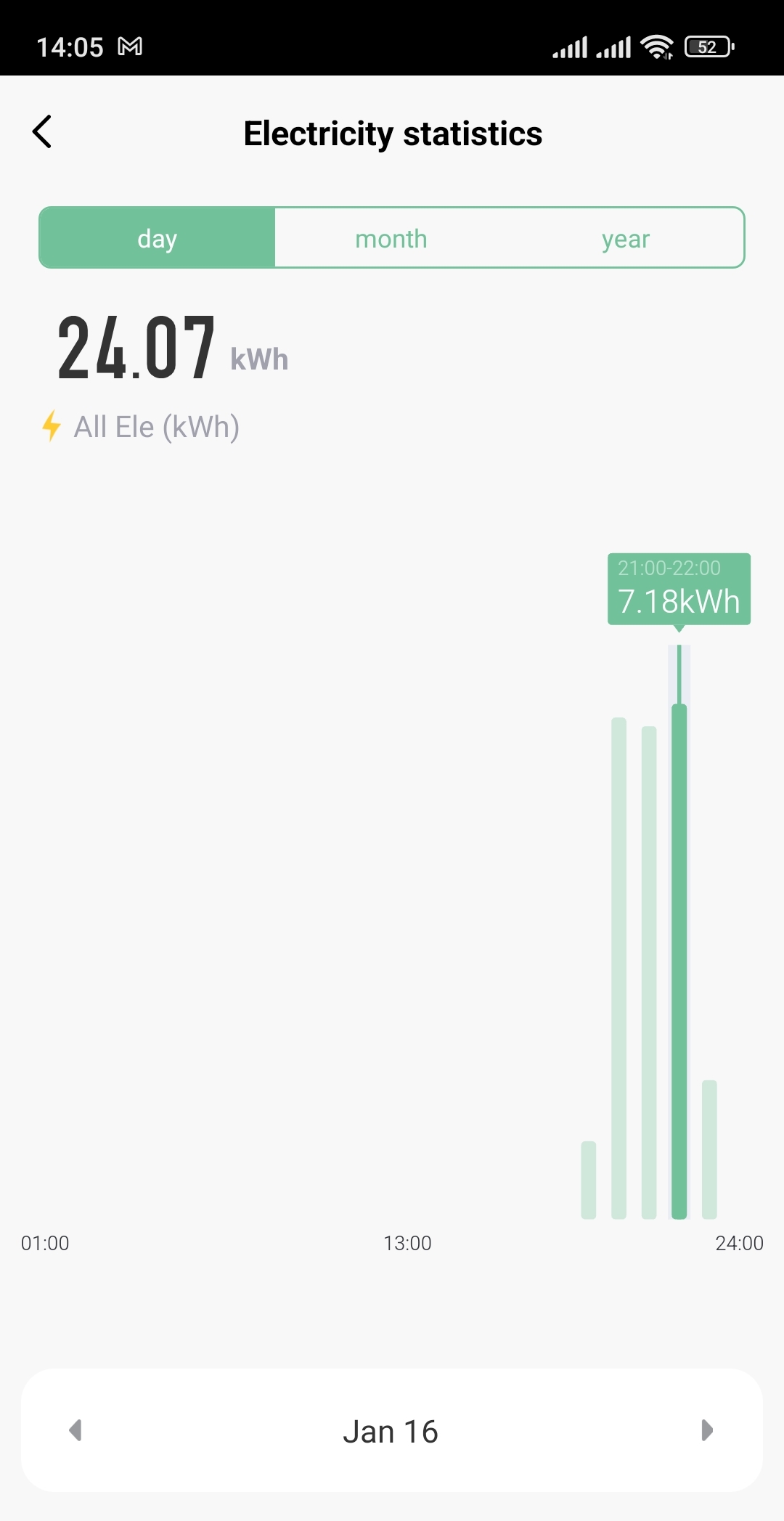Go to the day after Jan 16
The image size is (784, 1521).
coord(707,1430)
